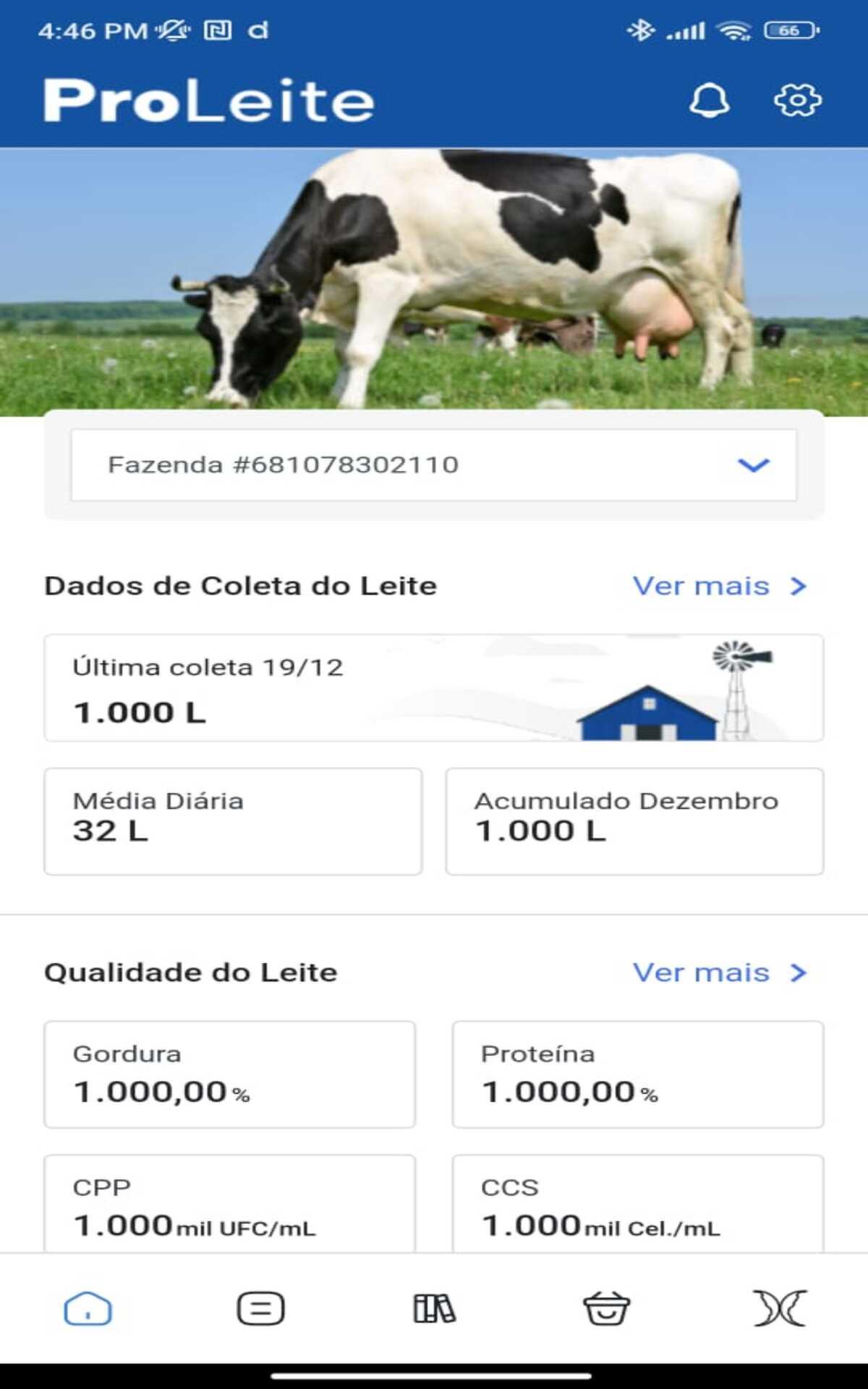Switch to the last bottom tab
The width and height of the screenshot is (868, 1389).
point(779,1309)
